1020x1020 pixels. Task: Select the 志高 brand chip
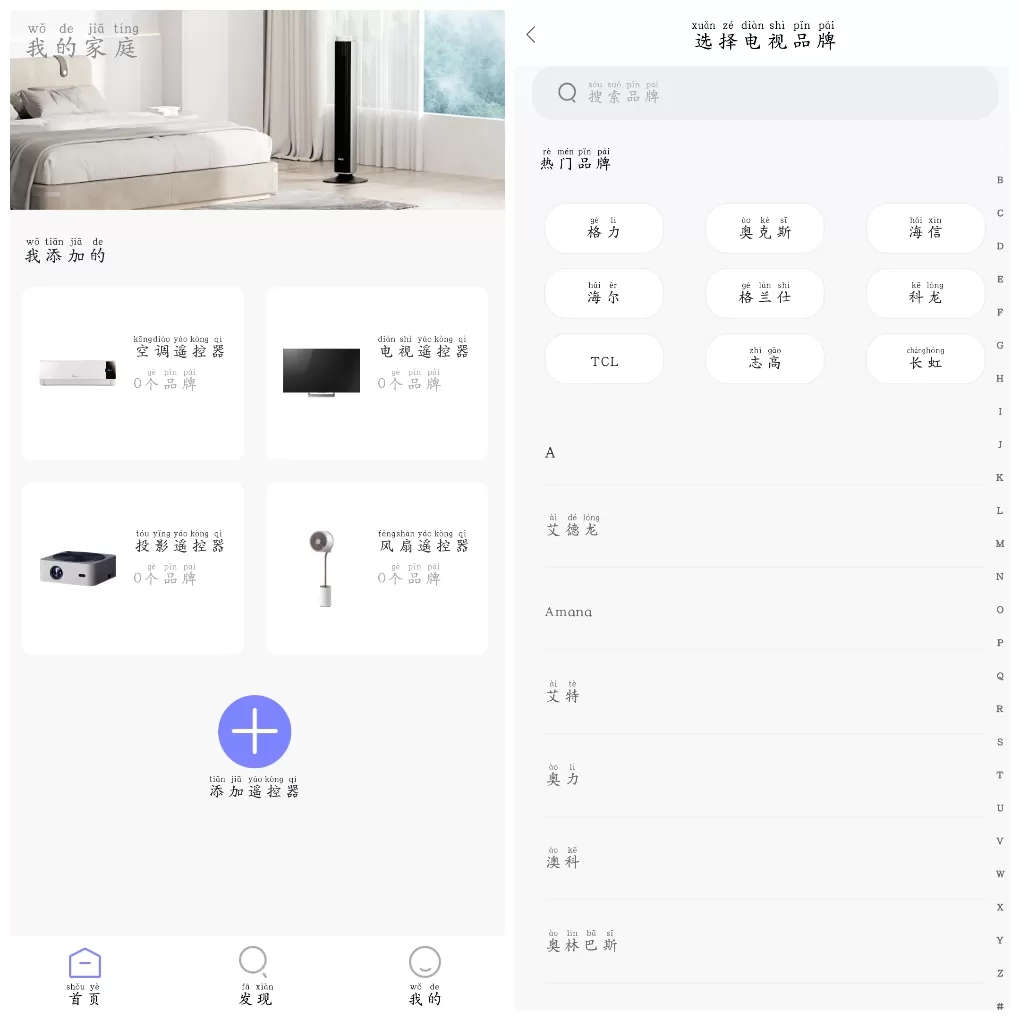pyautogui.click(x=765, y=359)
